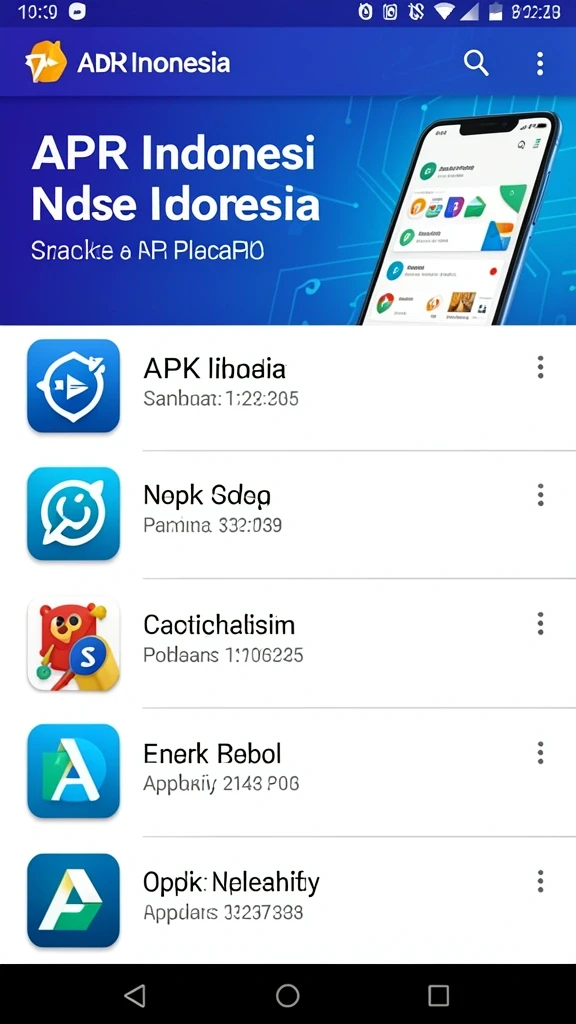Select the Caotichalisim app row
Screen dimensions: 576x1024
coord(288,643)
